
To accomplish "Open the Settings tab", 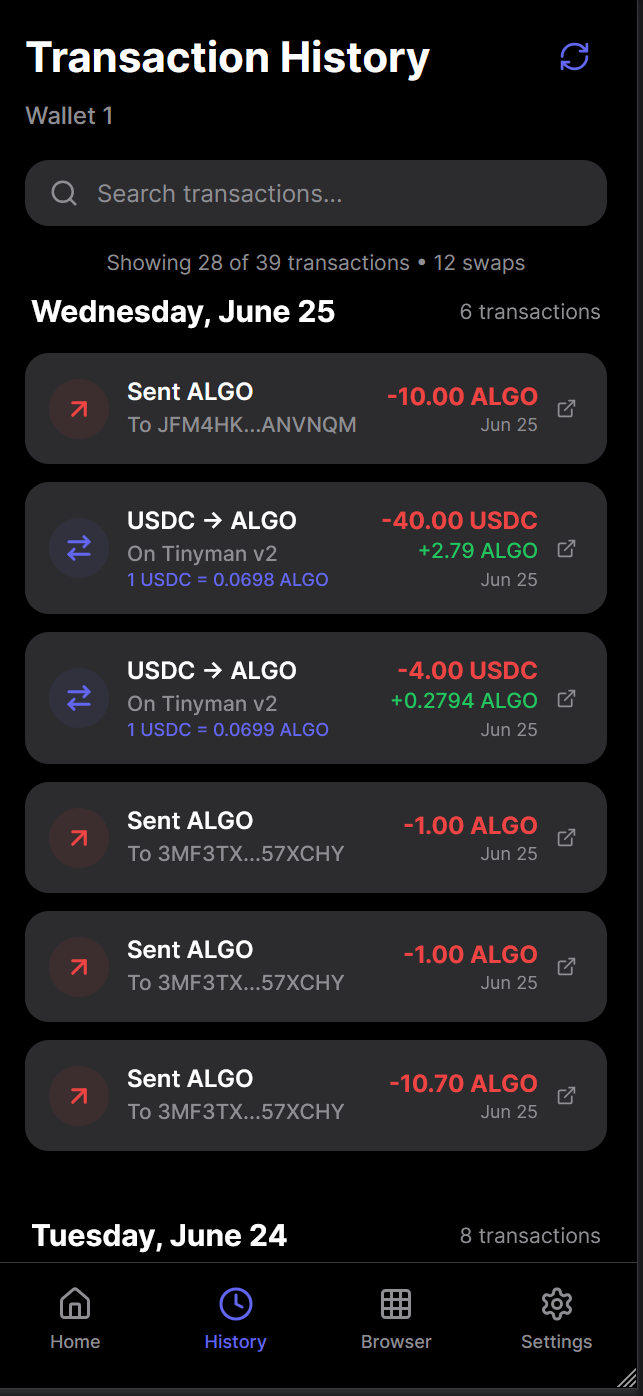I will click(556, 1320).
